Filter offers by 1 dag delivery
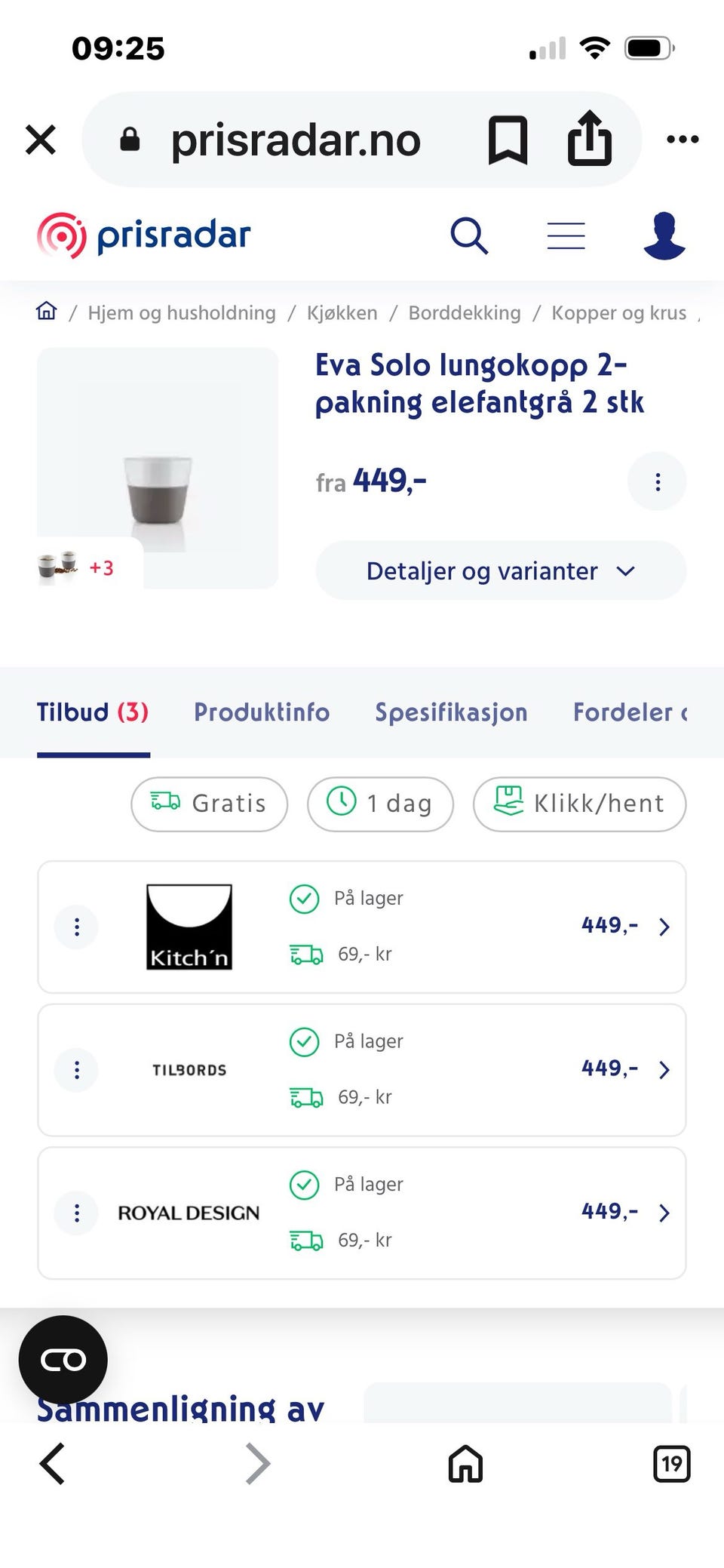Screen dimensions: 724x1568 380,804
